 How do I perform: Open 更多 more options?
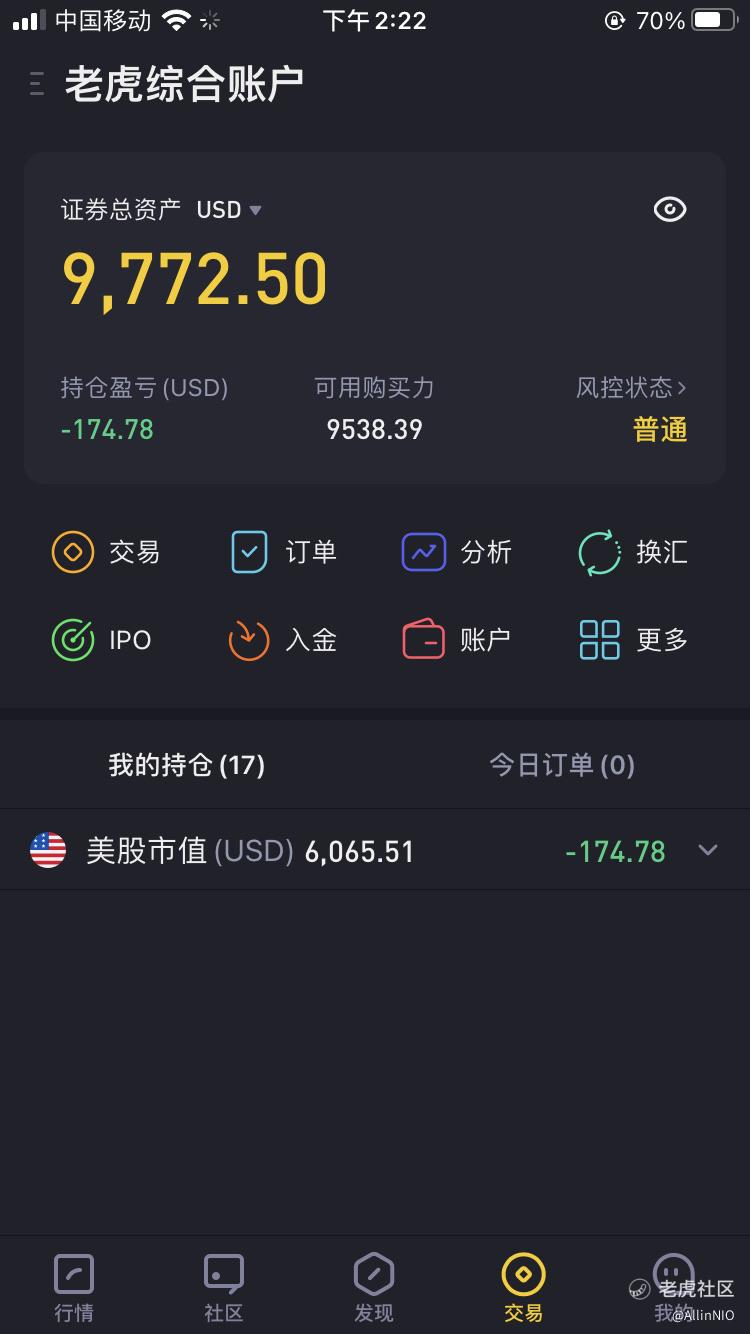(633, 640)
